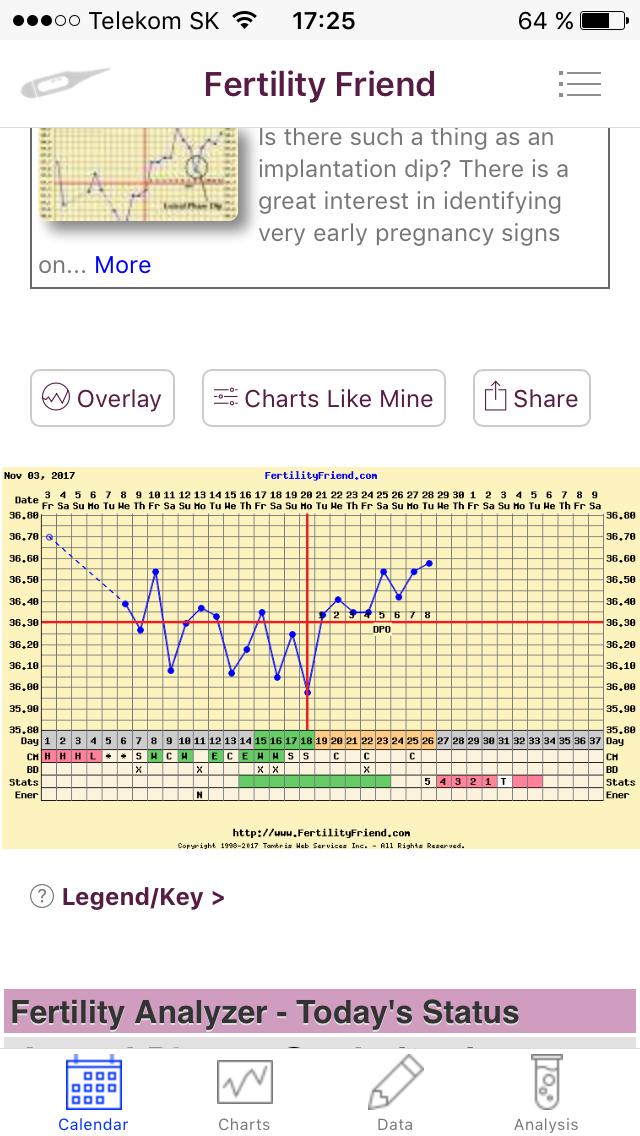Find Charts Like Mine

coord(323,398)
